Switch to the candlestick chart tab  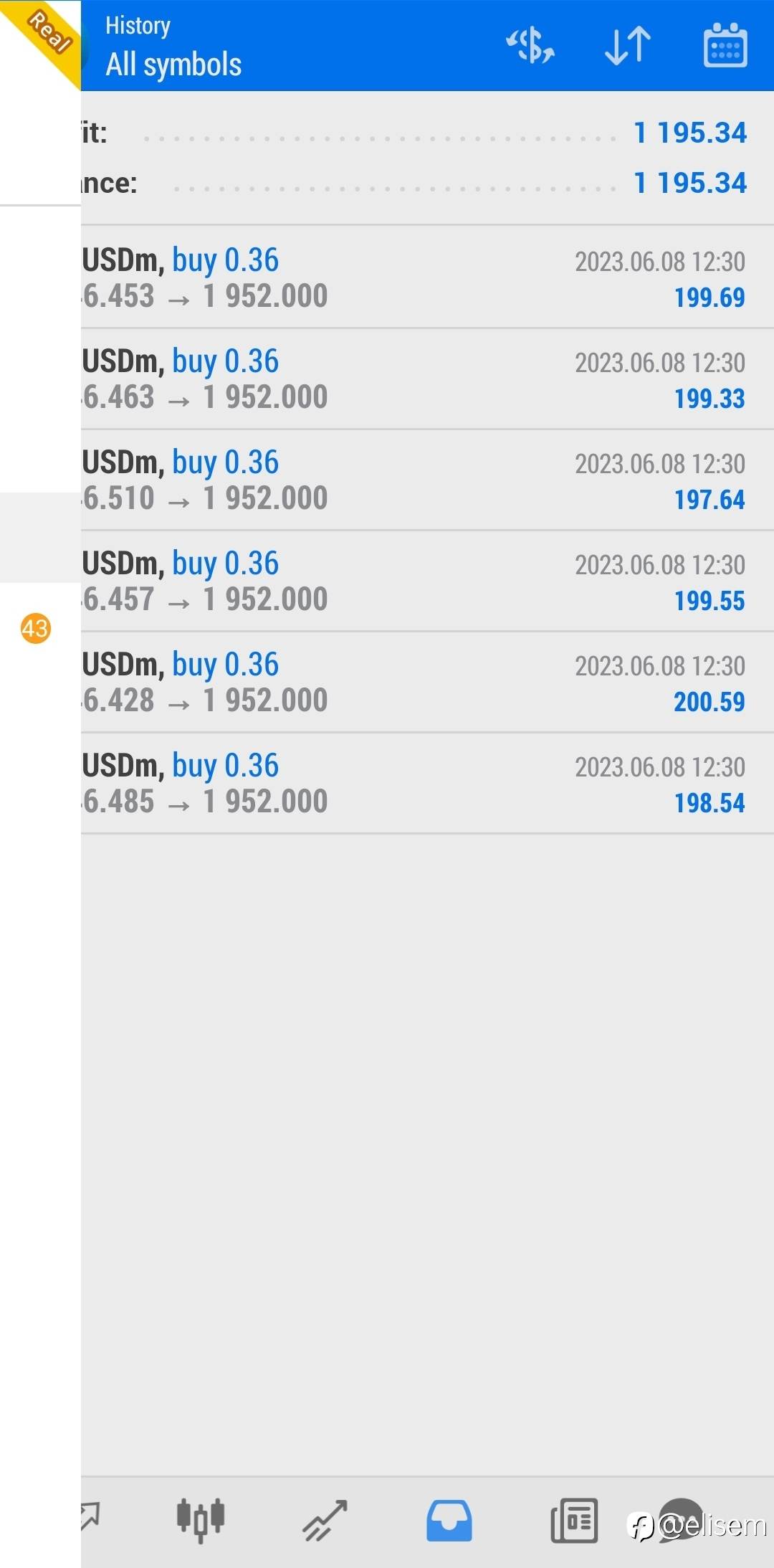pos(201,1520)
